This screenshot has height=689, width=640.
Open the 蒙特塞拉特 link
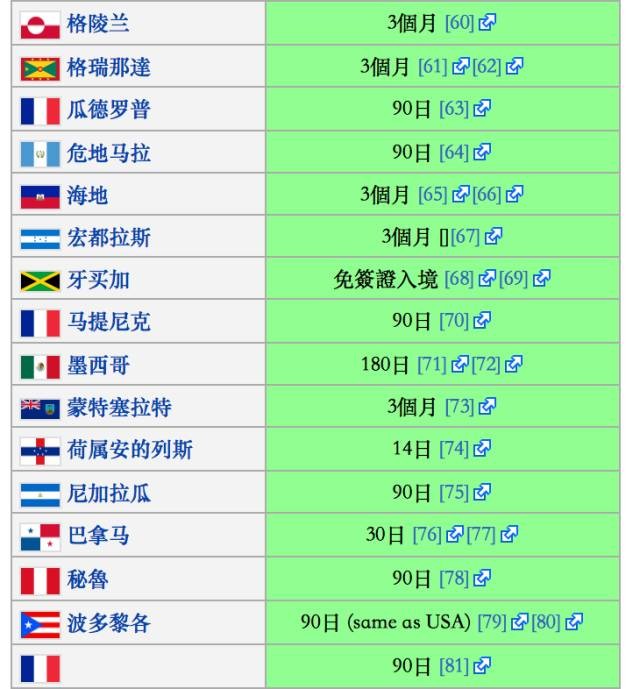[x=119, y=407]
